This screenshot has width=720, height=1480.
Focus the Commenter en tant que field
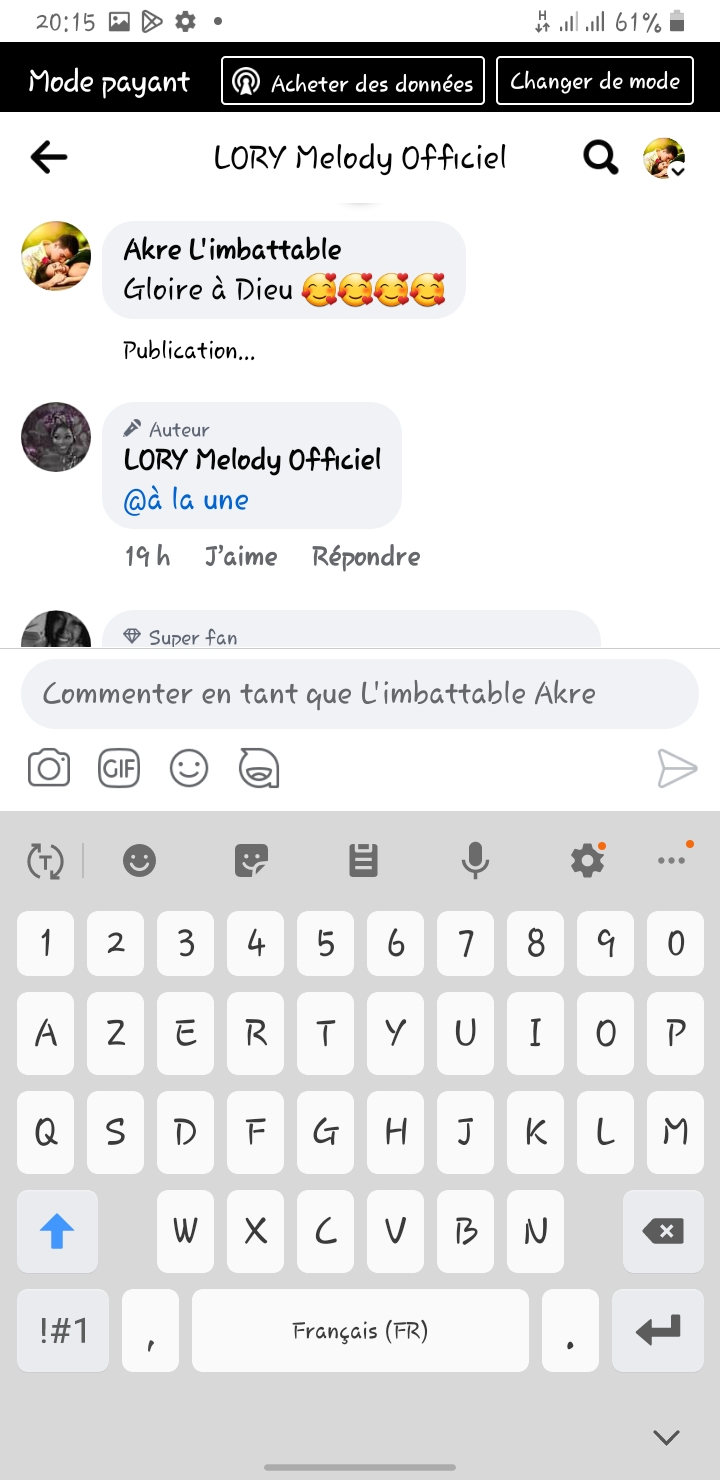pyautogui.click(x=359, y=694)
